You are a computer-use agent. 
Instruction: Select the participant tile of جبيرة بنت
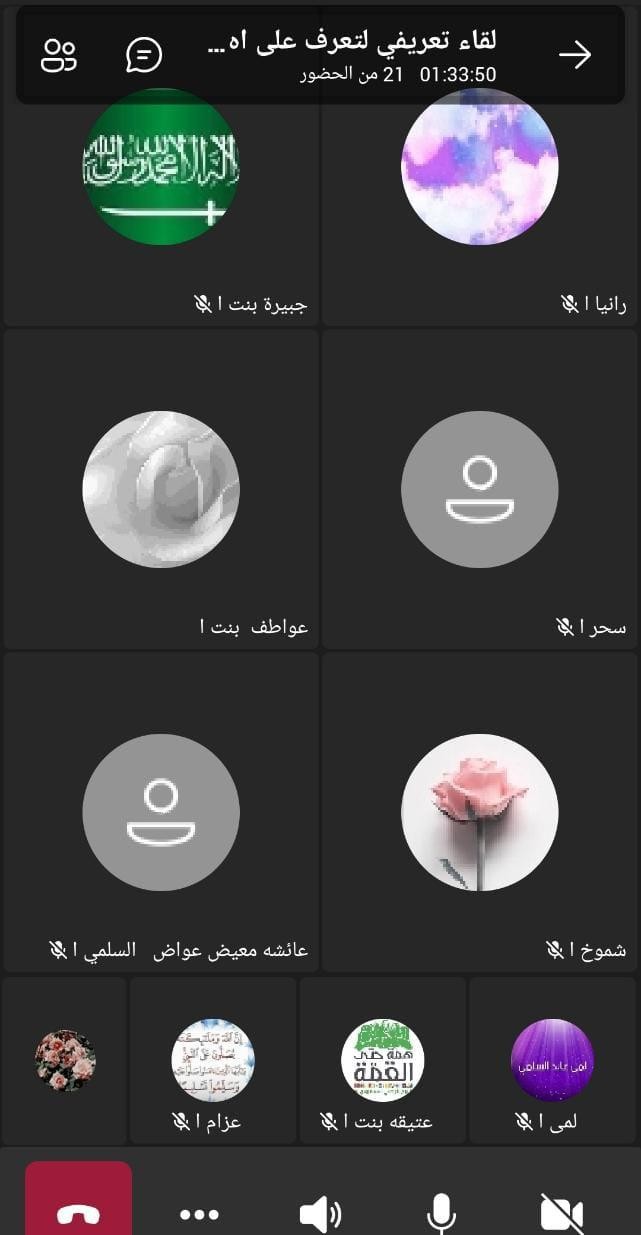pos(161,200)
